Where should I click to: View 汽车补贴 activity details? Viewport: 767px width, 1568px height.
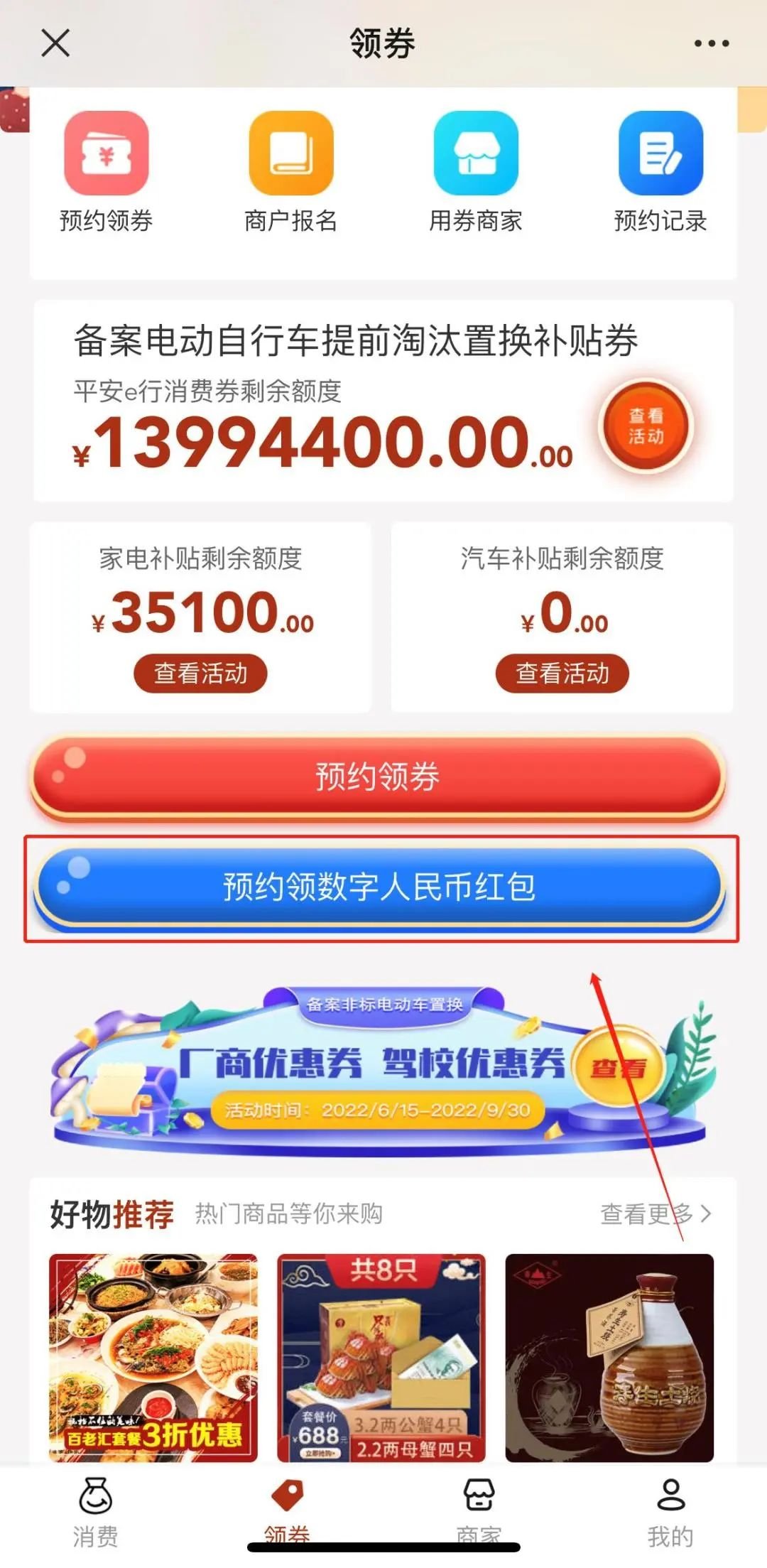[x=562, y=673]
